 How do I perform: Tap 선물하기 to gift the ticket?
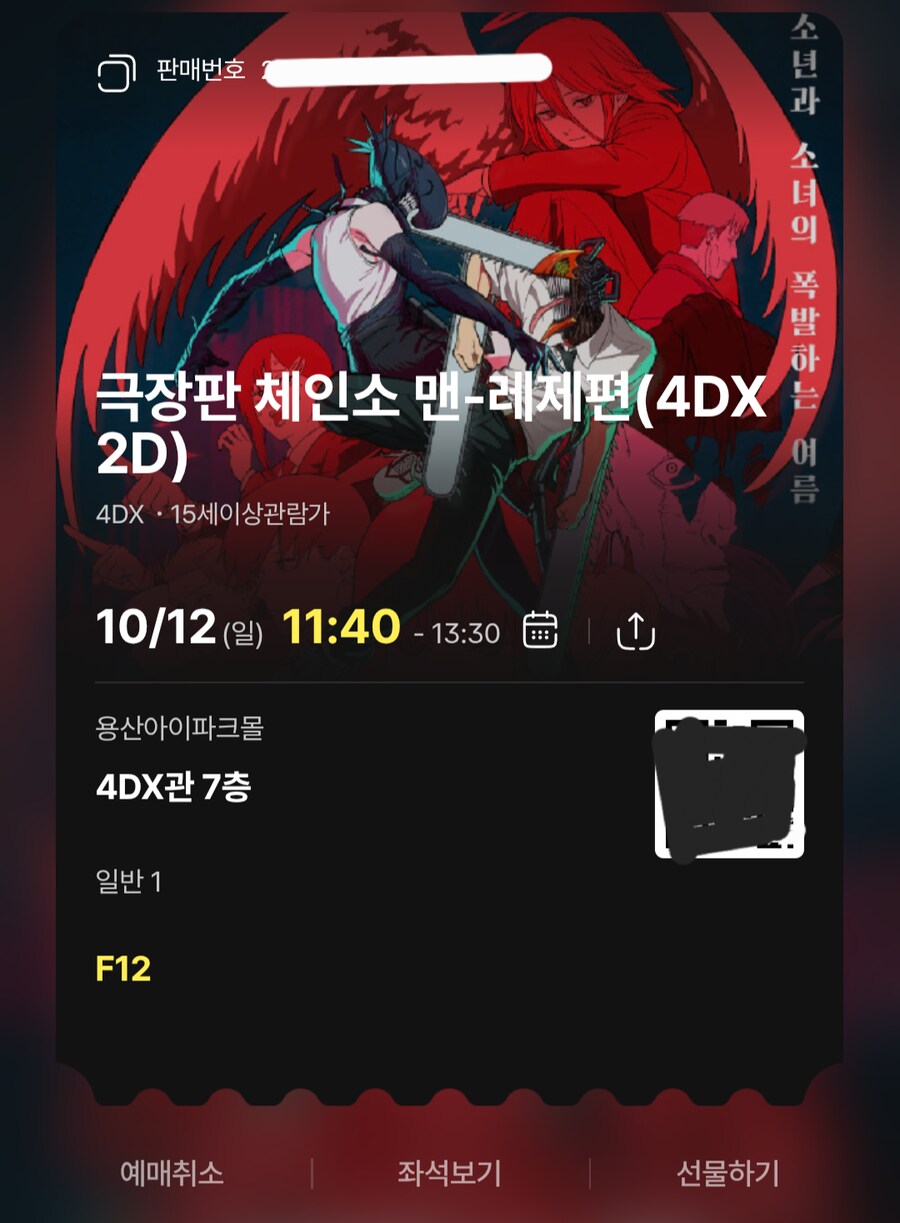727,1173
